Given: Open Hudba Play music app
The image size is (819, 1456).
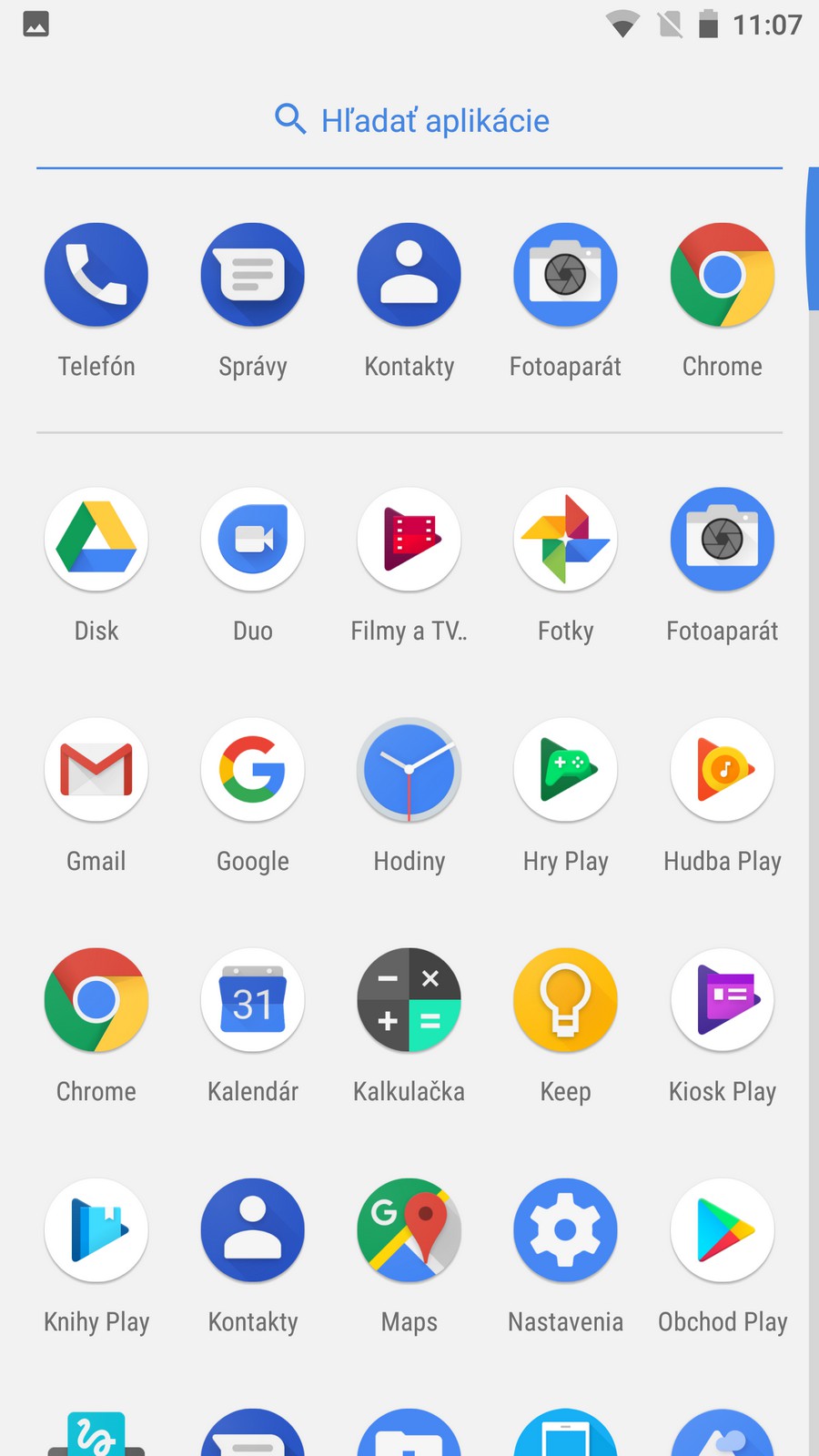Looking at the screenshot, I should 723,770.
